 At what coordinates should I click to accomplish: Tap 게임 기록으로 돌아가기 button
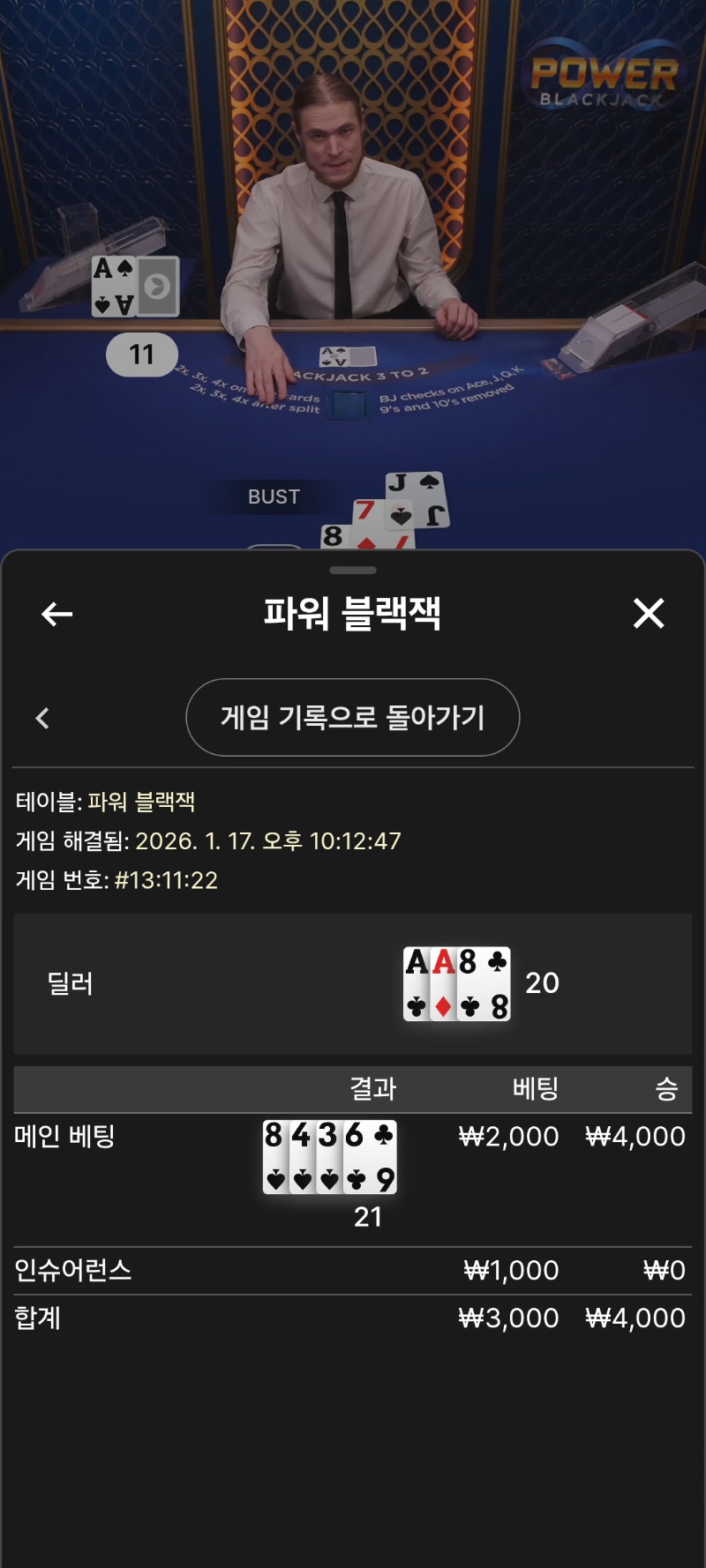click(352, 717)
